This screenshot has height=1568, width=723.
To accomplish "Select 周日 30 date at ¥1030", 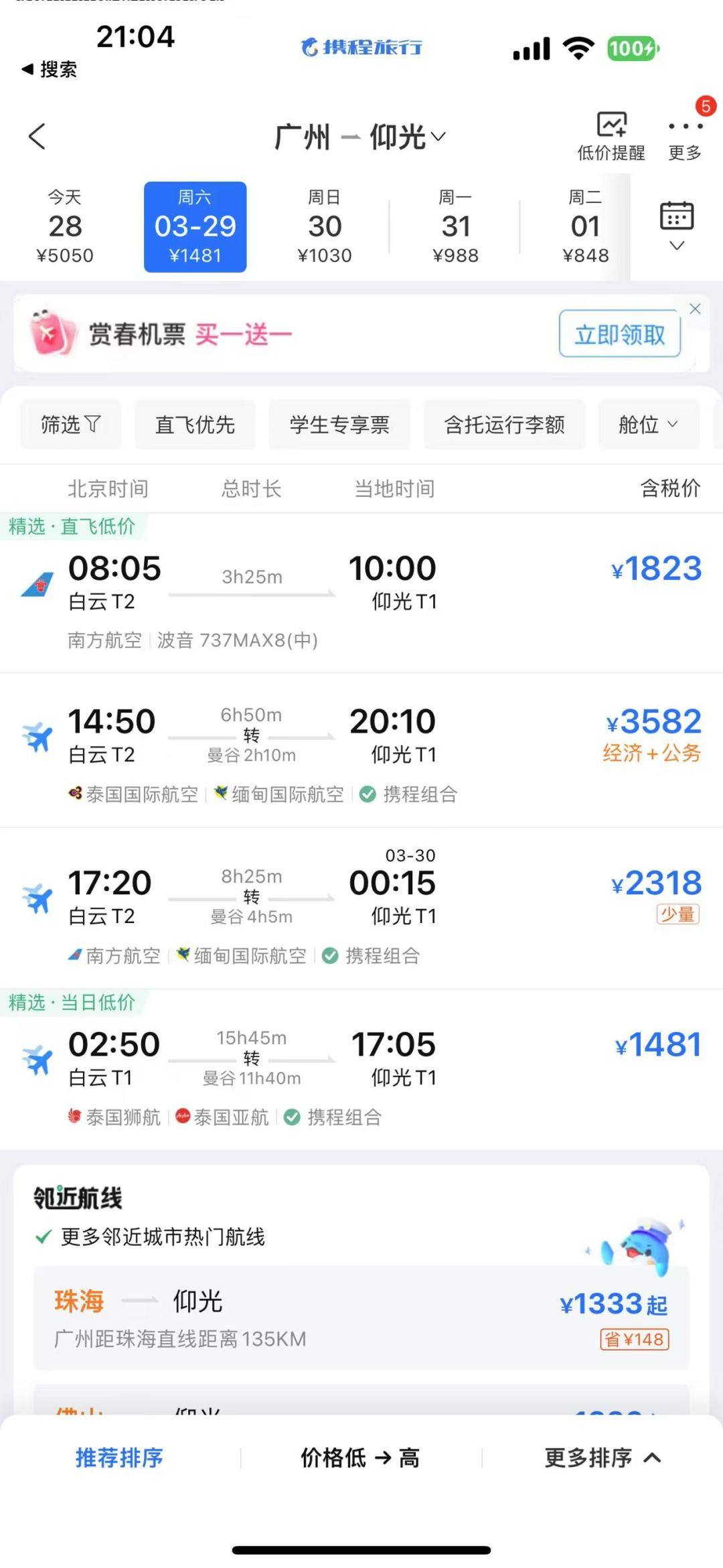I will pos(325,226).
